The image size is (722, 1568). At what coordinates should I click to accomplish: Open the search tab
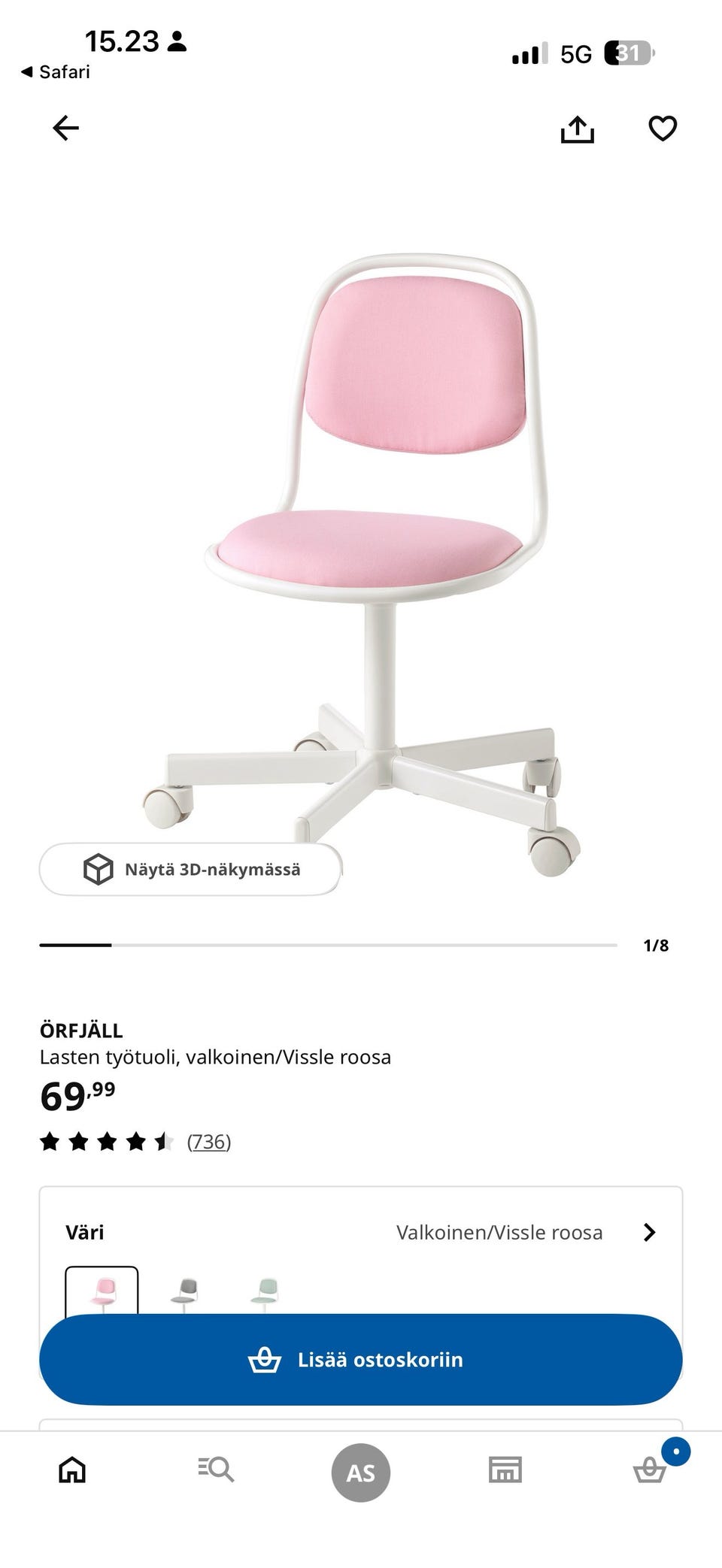(217, 1469)
